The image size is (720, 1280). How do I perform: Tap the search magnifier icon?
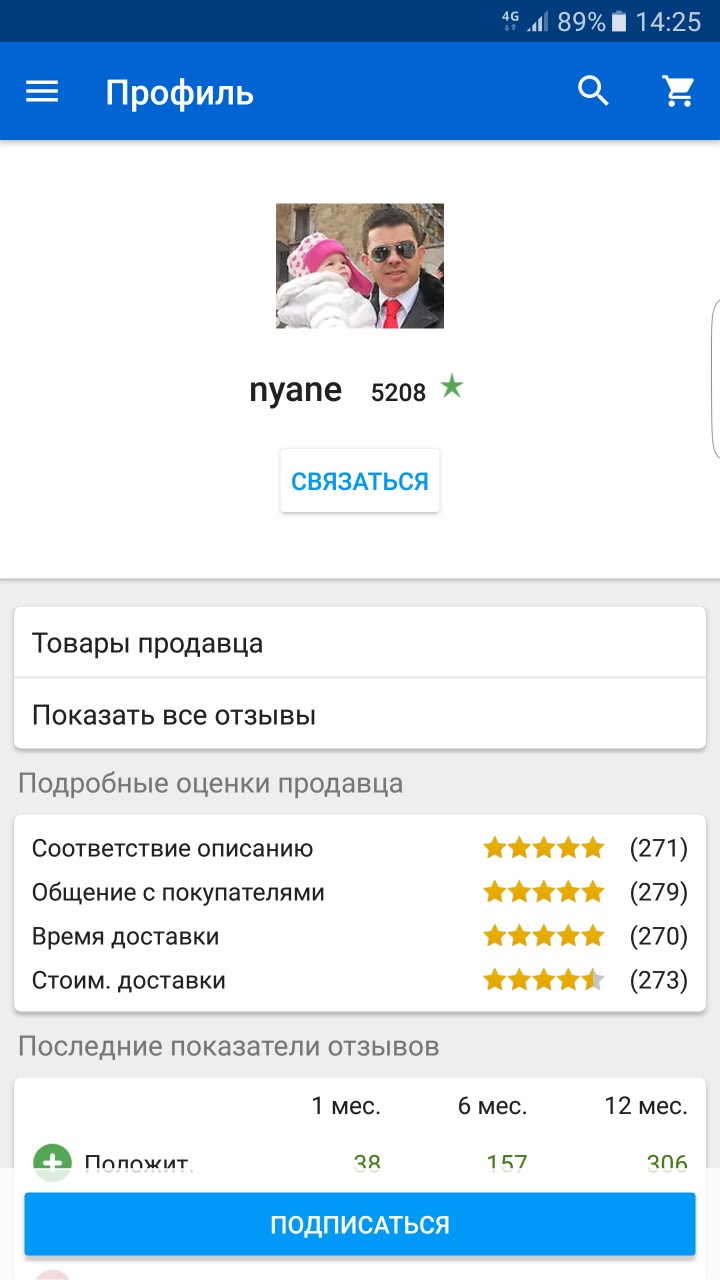coord(594,92)
